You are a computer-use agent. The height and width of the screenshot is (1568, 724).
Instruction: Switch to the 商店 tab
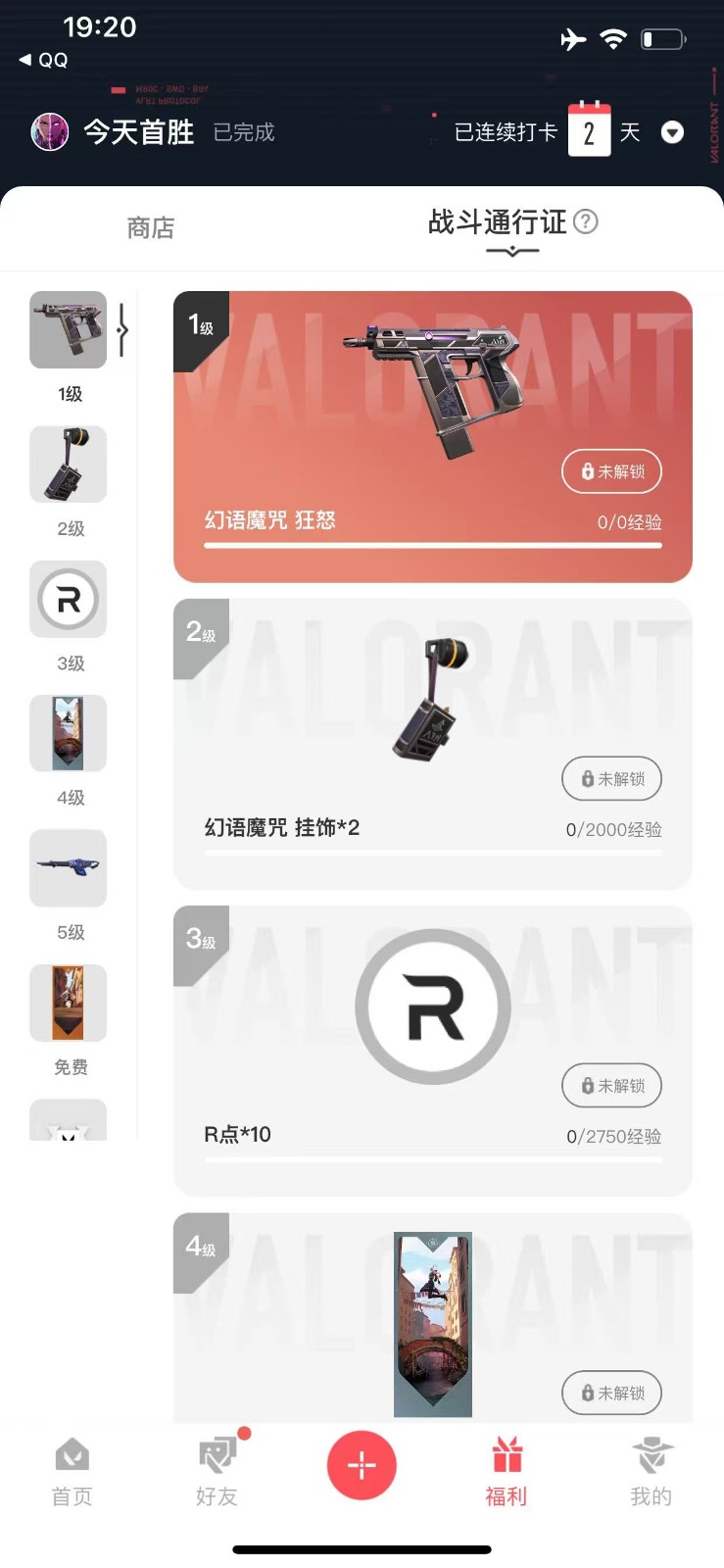tap(151, 227)
